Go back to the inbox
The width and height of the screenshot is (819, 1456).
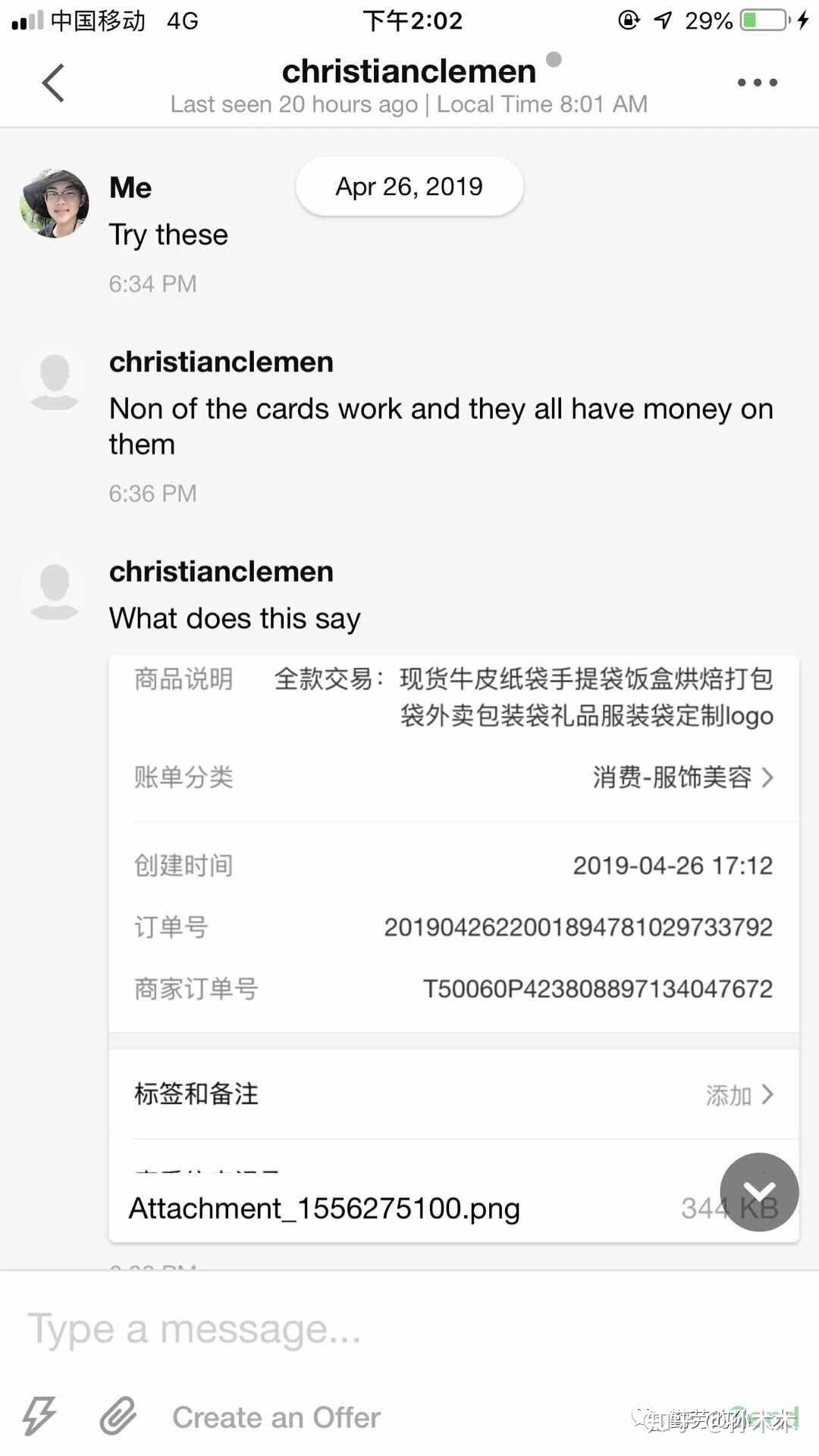click(x=53, y=83)
